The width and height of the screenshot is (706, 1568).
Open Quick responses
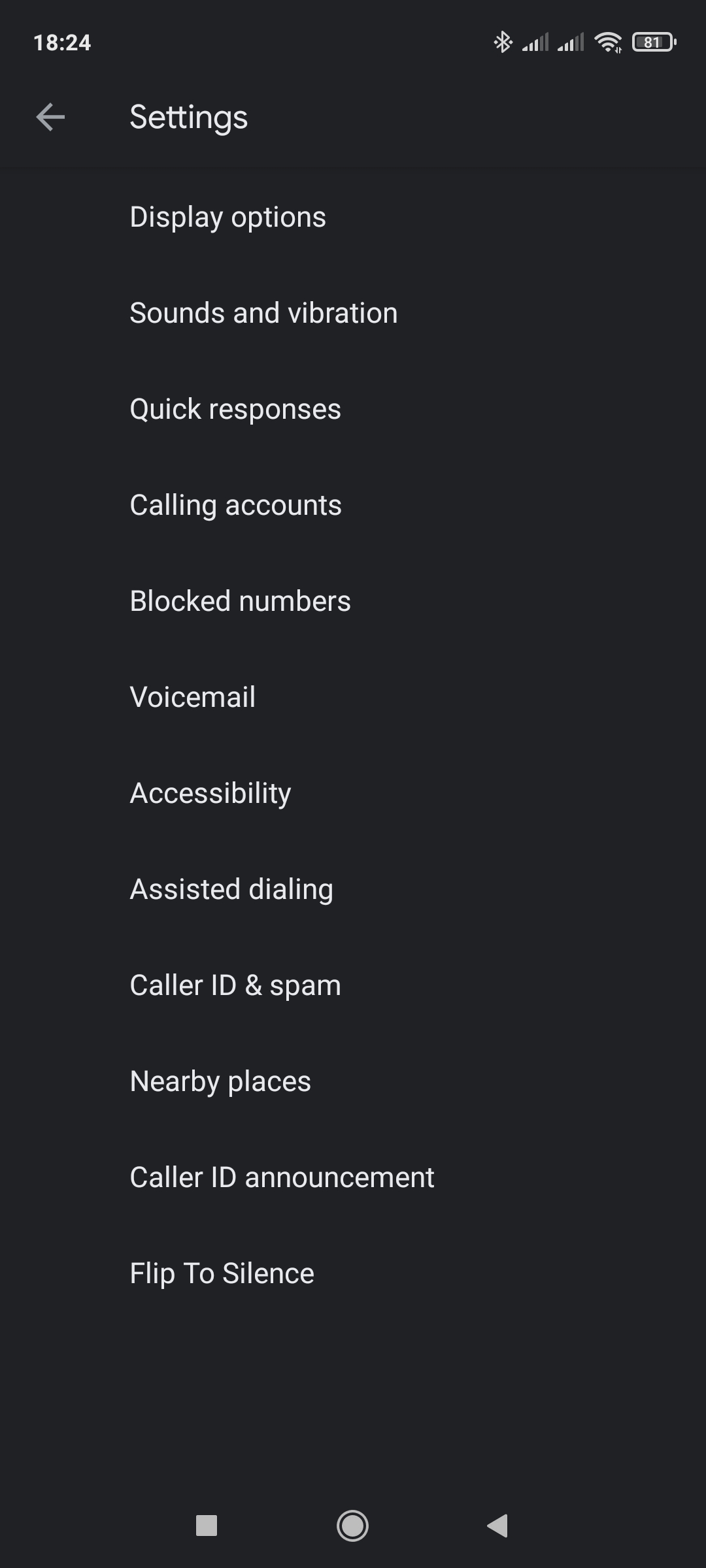(353, 409)
